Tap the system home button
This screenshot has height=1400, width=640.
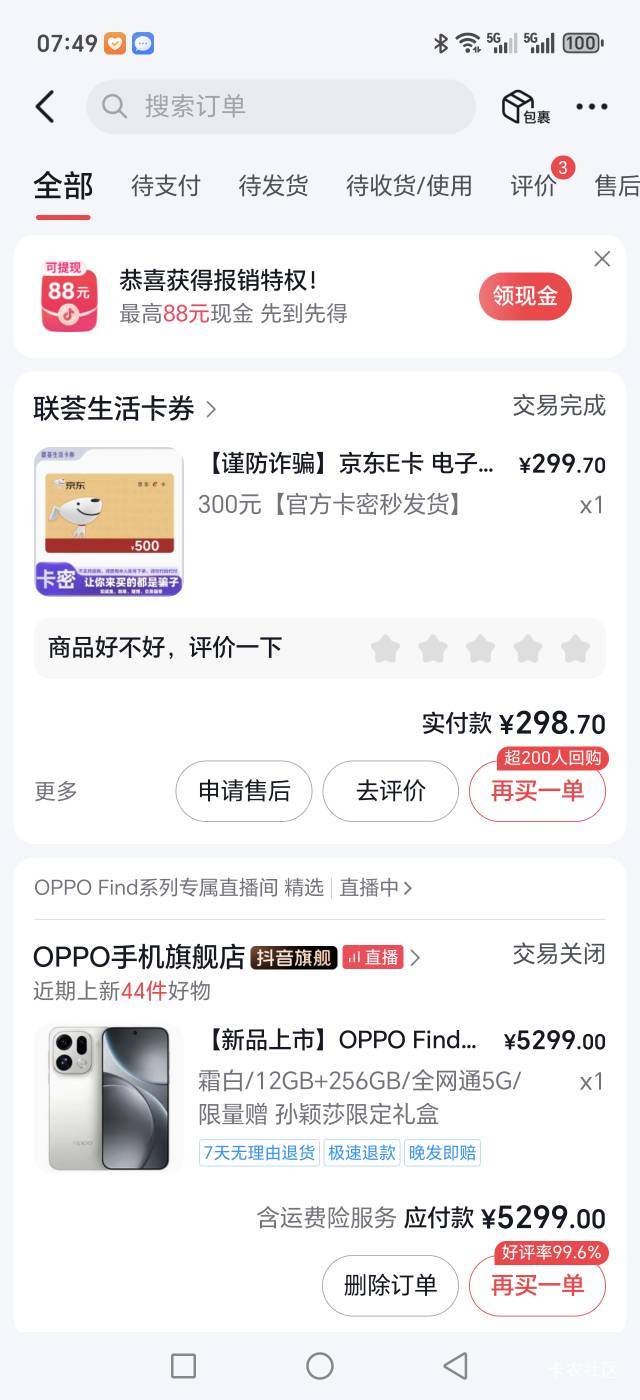(x=320, y=1365)
